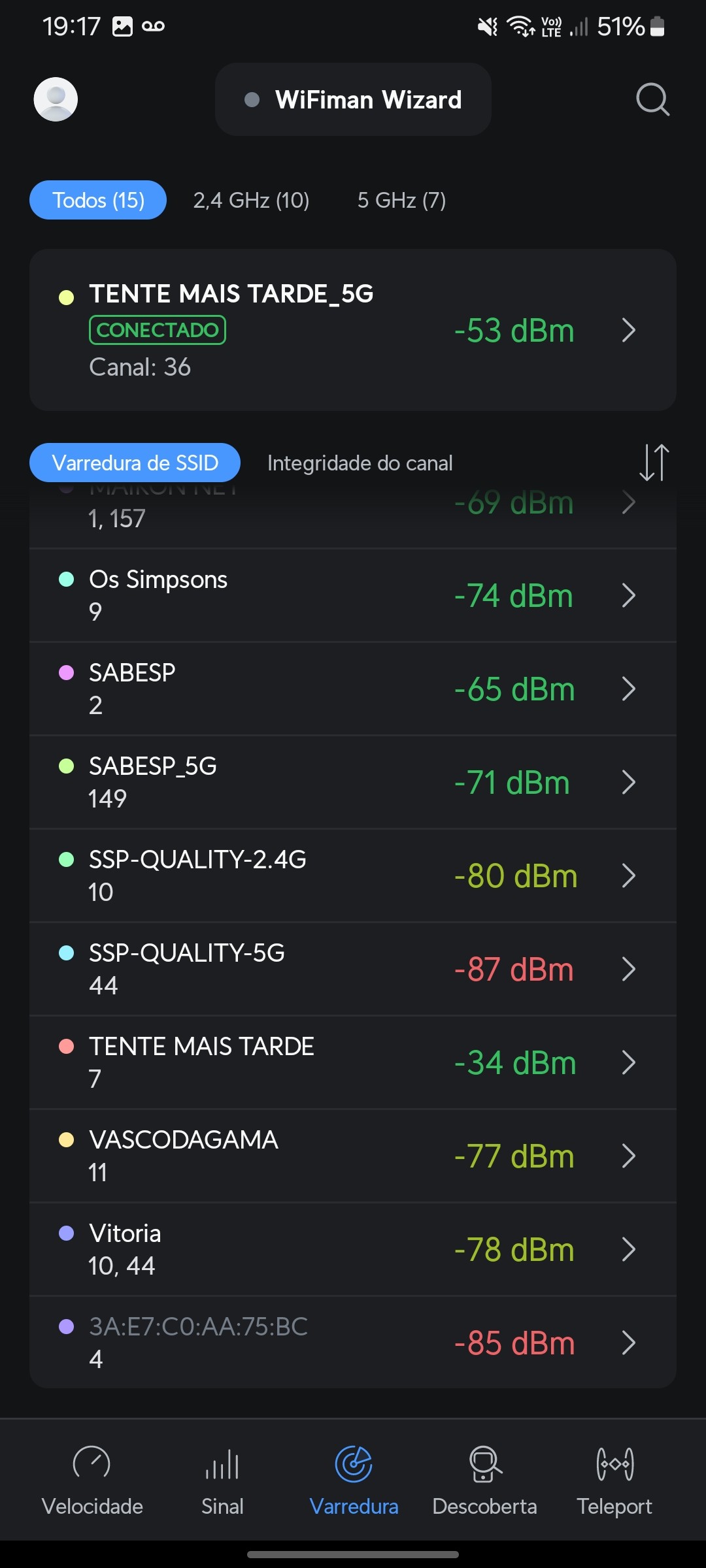The image size is (706, 1568).
Task: Open the Os Simpsons network details
Action: point(353,596)
